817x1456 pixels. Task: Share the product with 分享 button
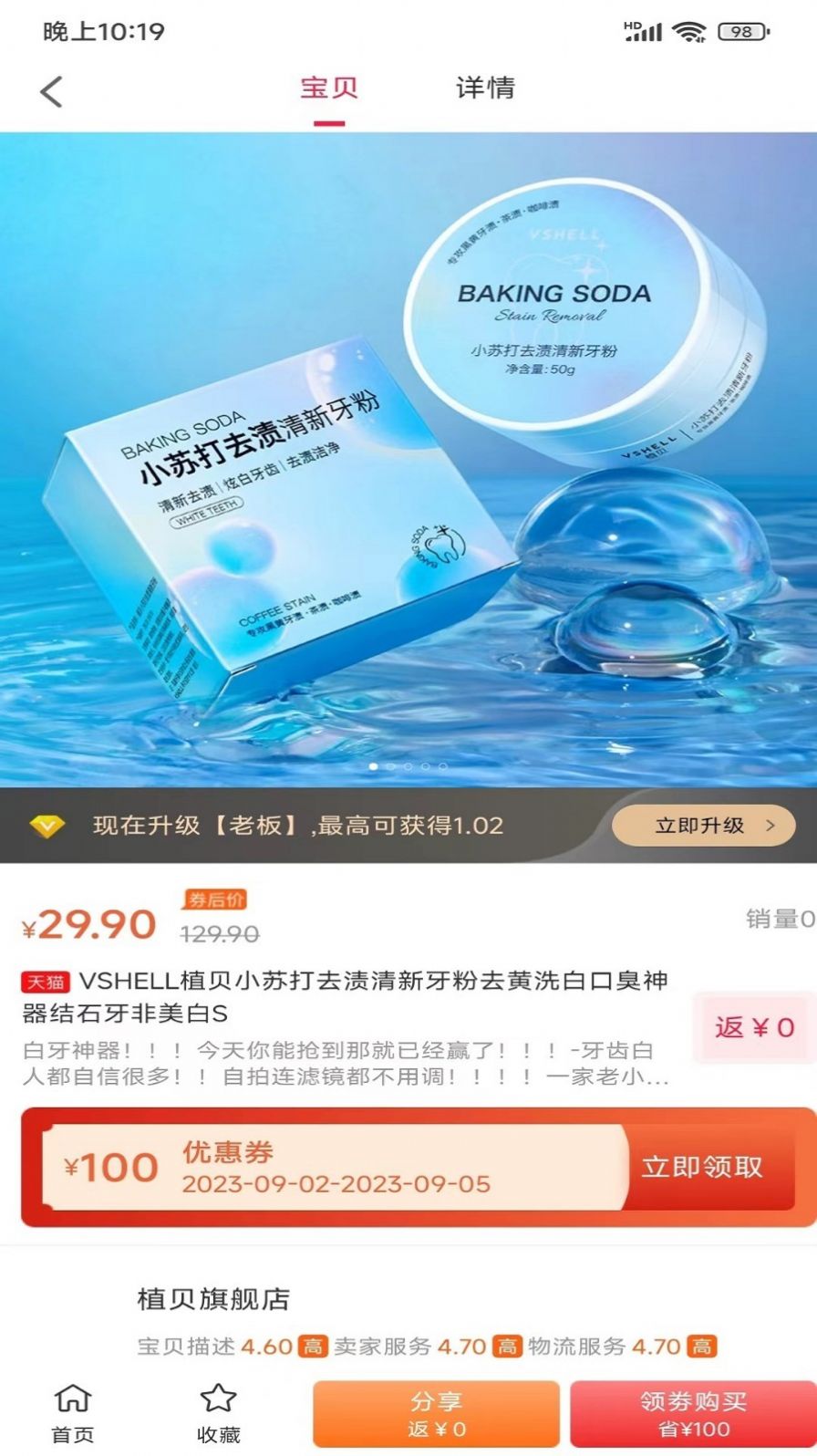click(436, 1413)
